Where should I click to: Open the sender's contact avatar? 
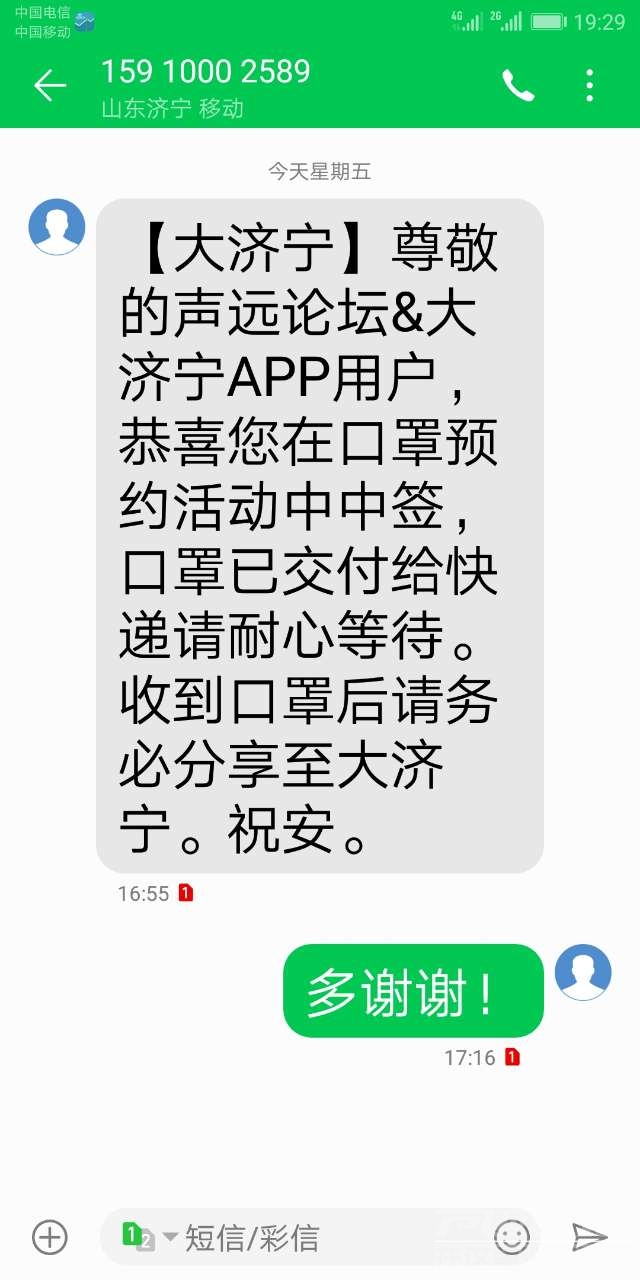click(57, 226)
